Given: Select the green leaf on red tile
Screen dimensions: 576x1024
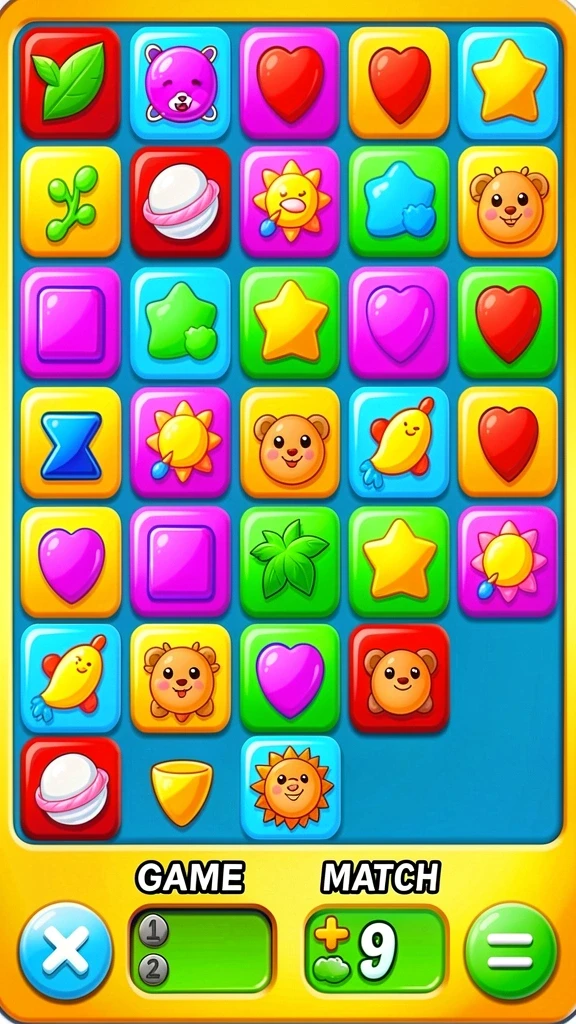Looking at the screenshot, I should point(71,82).
